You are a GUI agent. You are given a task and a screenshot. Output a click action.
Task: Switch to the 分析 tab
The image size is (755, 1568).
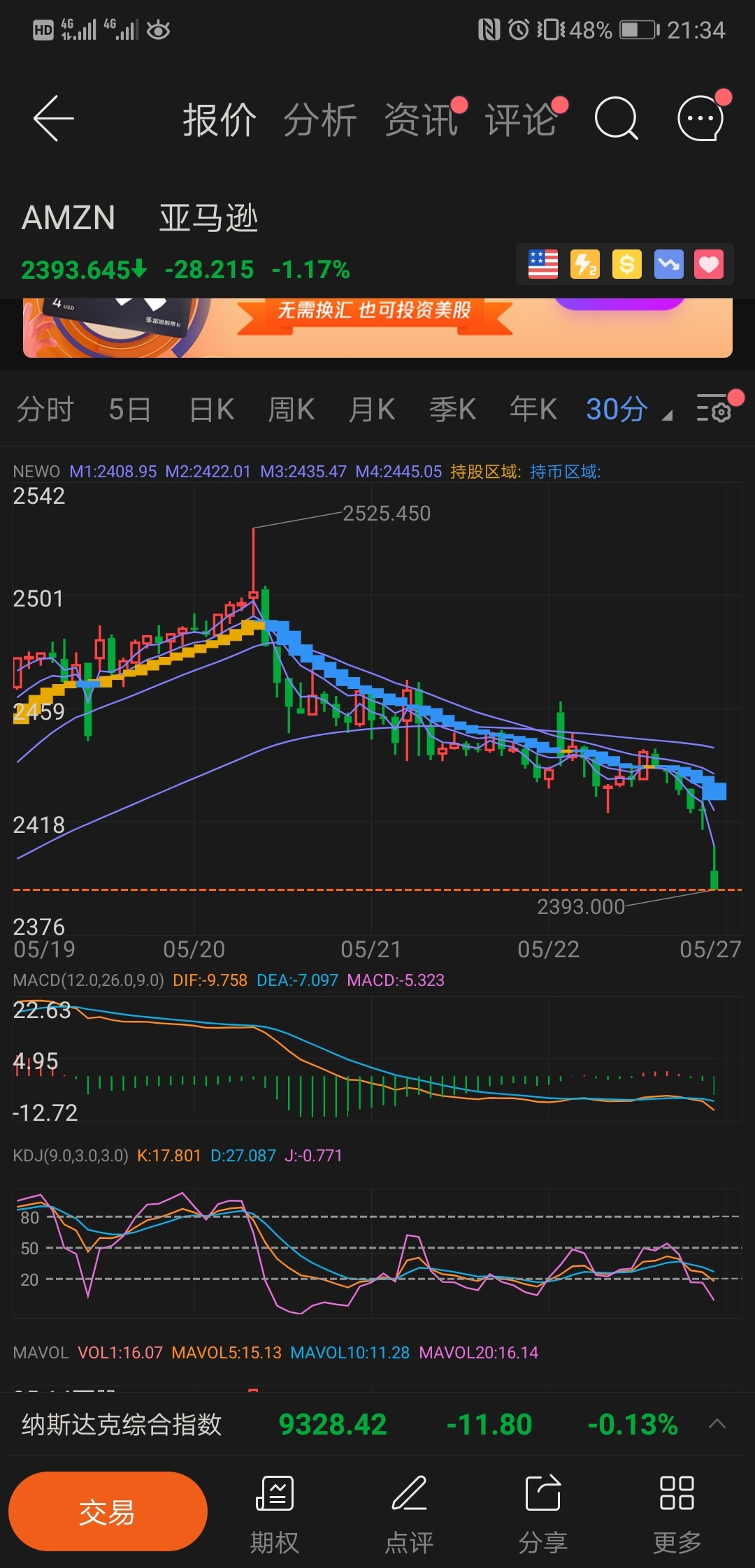(320, 120)
